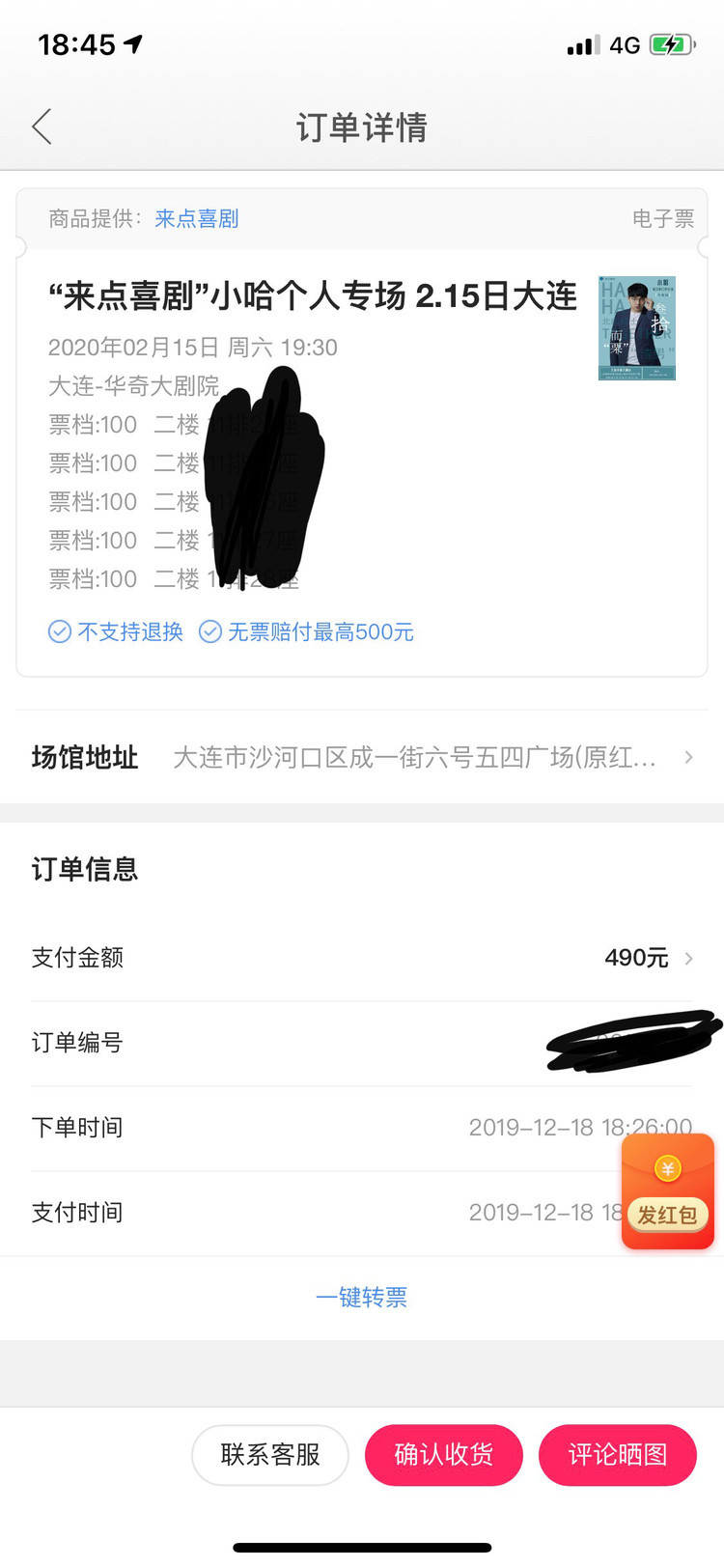Open the 来点喜剧 provider link

196,219
